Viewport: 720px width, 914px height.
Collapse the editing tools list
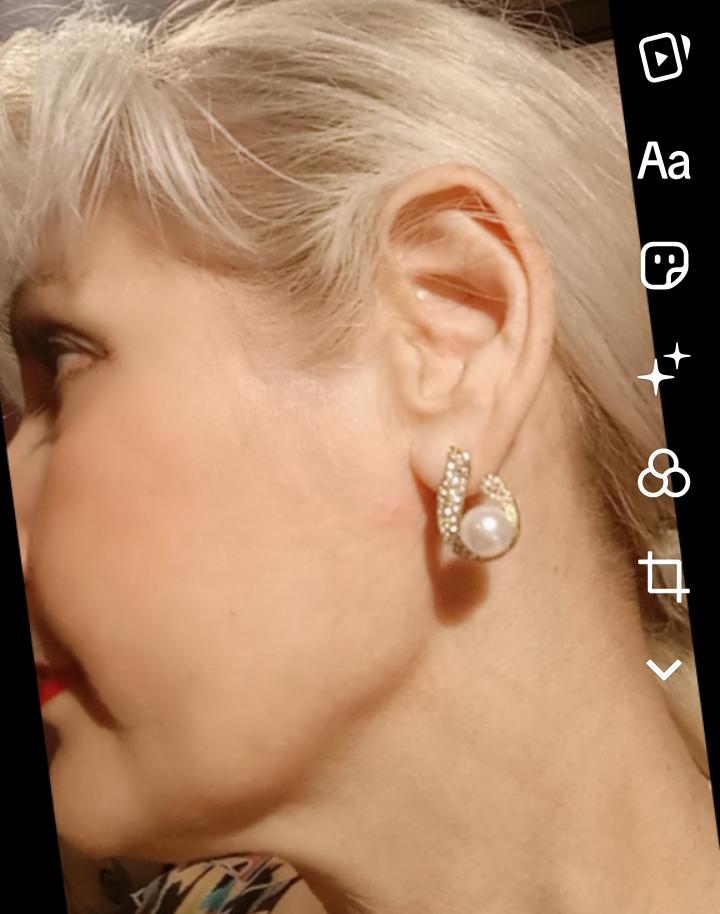point(664,669)
